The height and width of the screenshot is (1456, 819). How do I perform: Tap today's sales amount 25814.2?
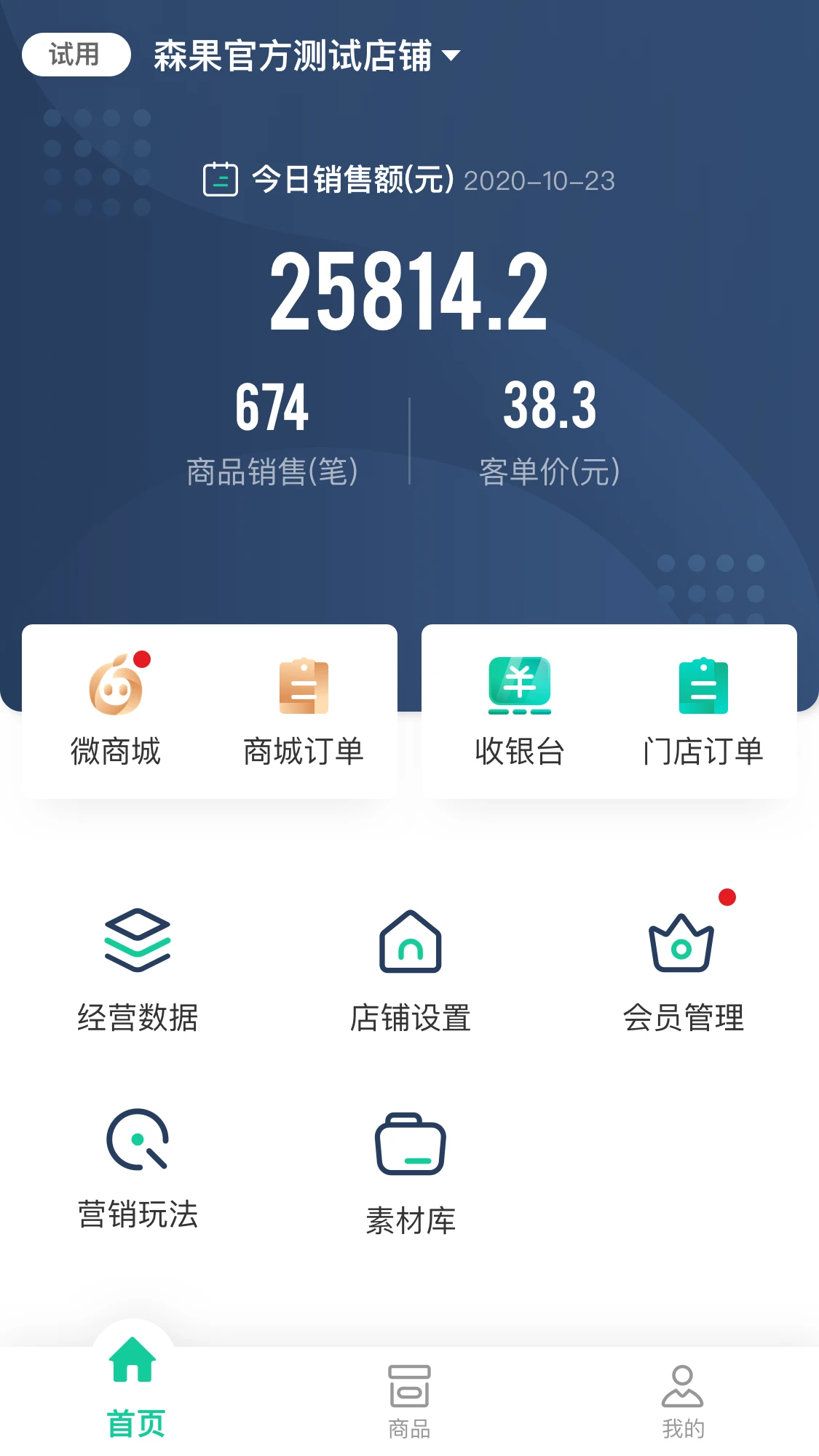(409, 291)
